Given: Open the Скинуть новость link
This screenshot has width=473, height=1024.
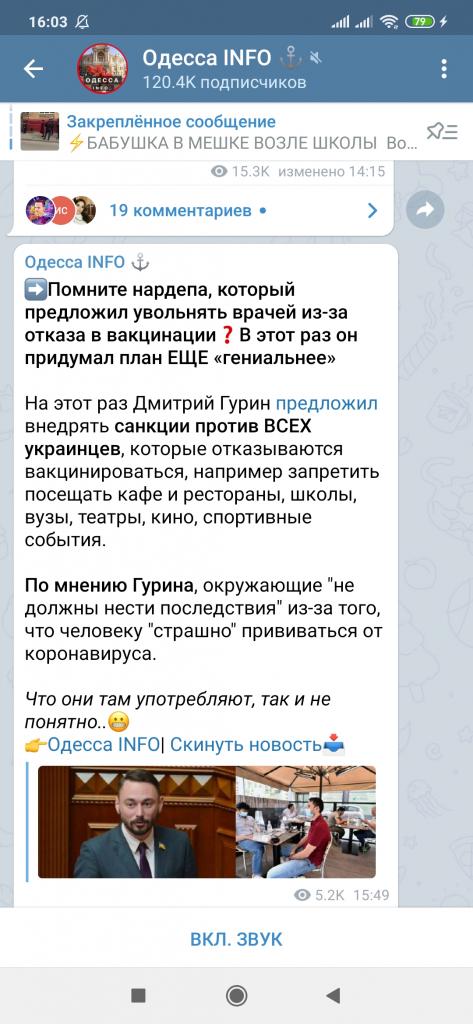Looking at the screenshot, I should coord(246,744).
